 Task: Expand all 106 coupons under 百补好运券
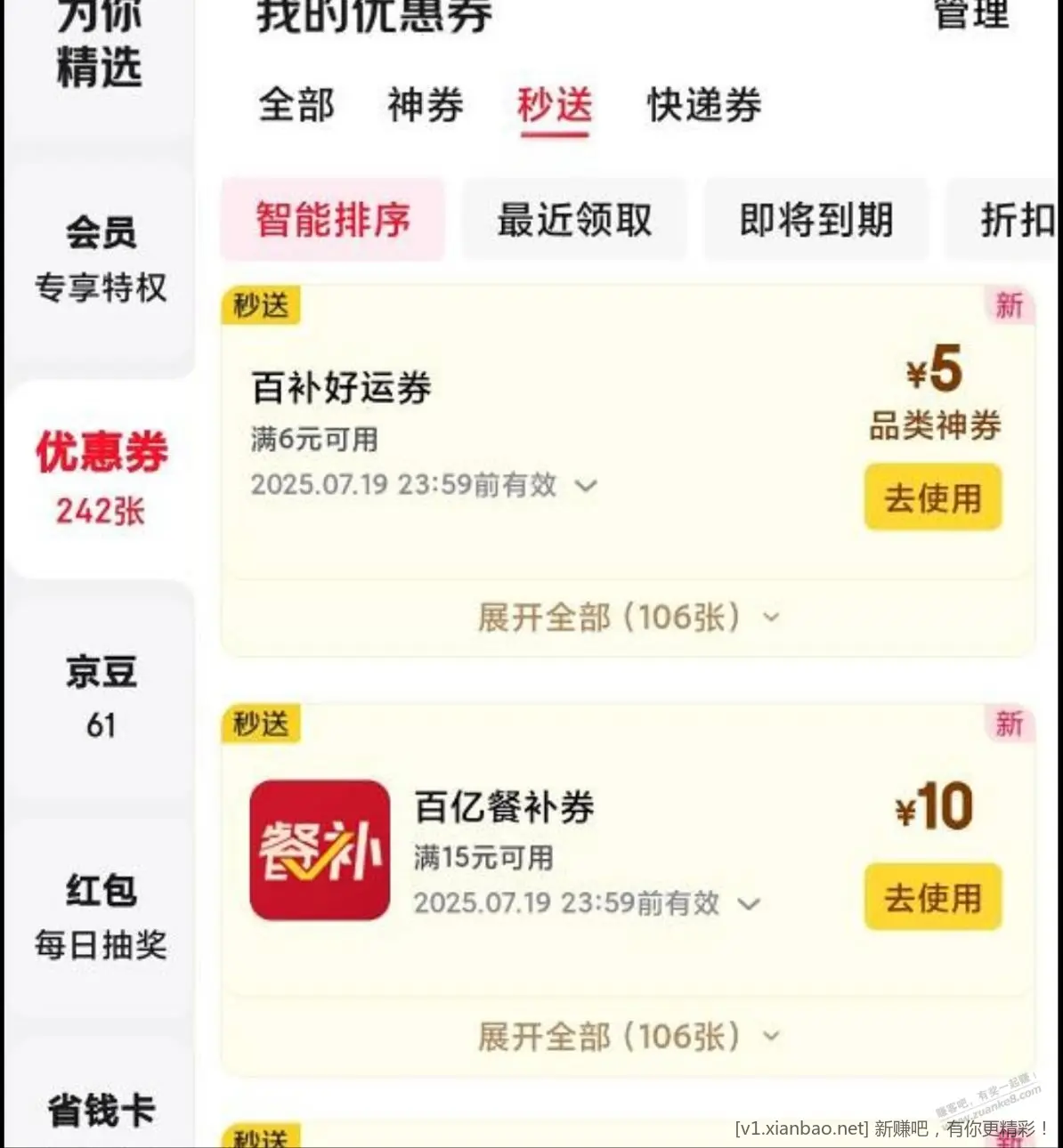[x=629, y=617]
